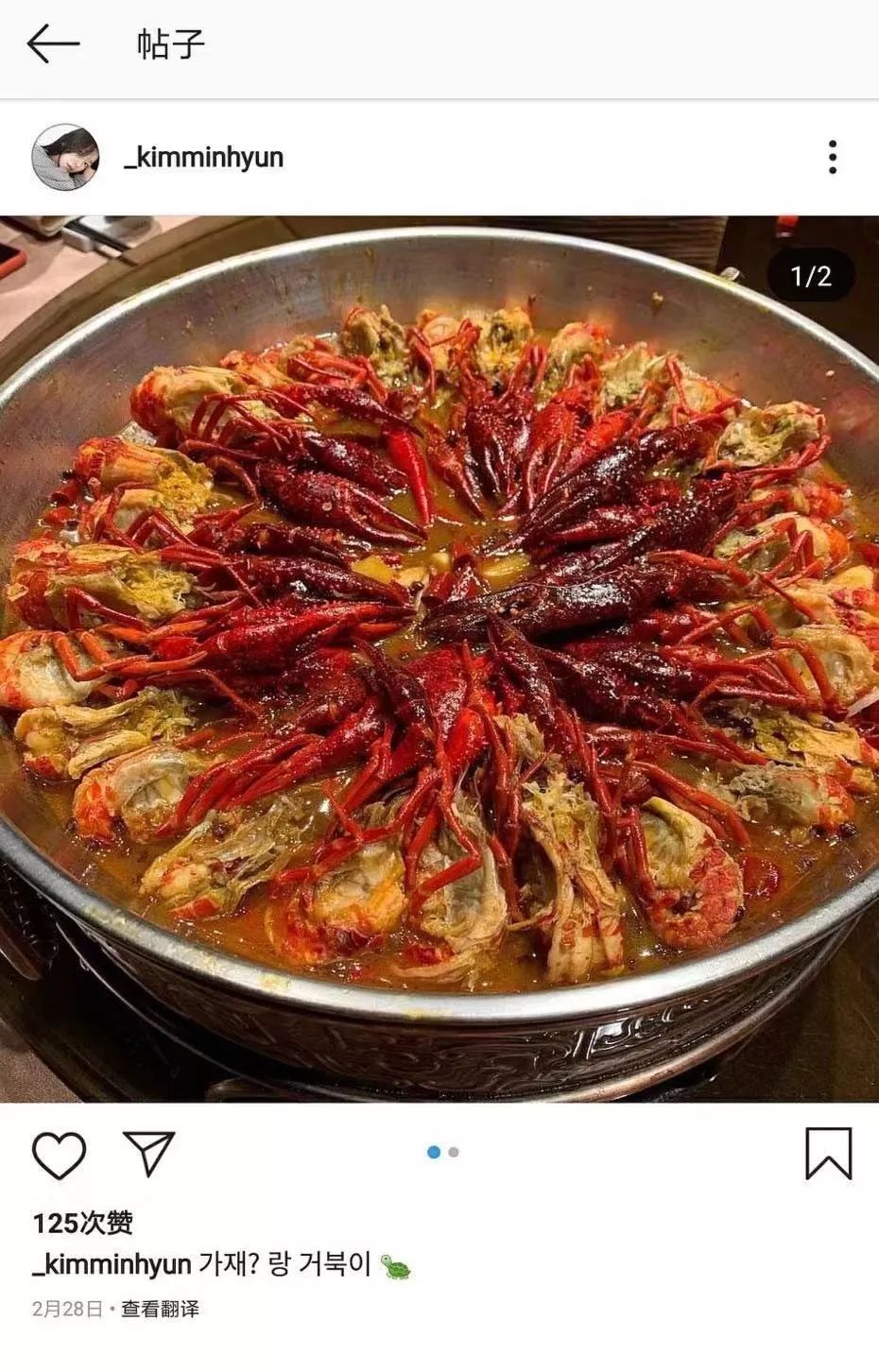Bookmark this crayfish post
Image resolution: width=879 pixels, height=1372 pixels.
pyautogui.click(x=828, y=1153)
